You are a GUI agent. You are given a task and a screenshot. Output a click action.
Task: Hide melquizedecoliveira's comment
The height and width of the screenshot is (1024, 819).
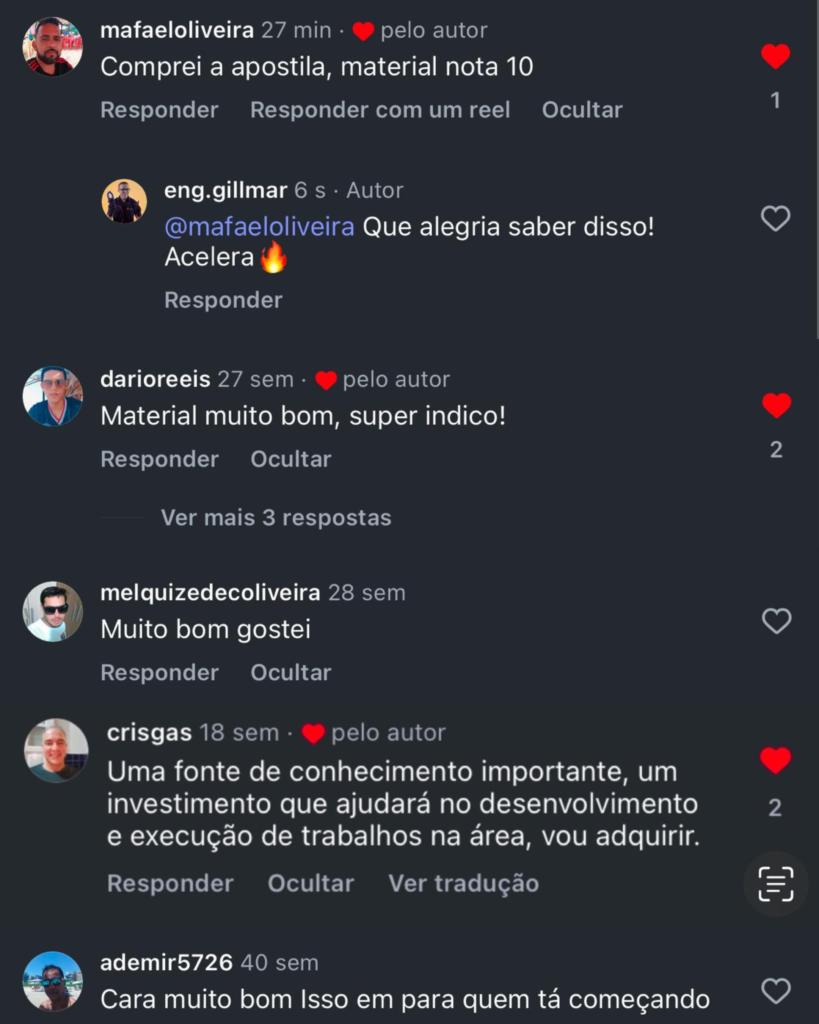pos(290,673)
